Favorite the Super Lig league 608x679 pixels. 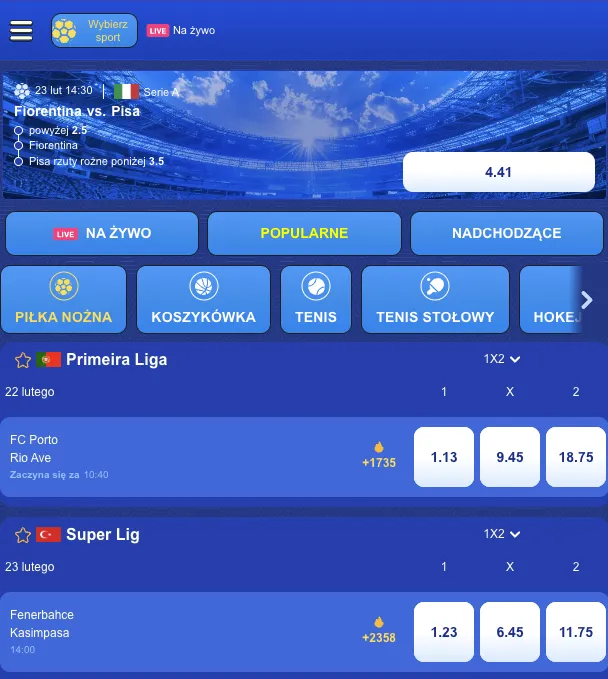click(22, 535)
